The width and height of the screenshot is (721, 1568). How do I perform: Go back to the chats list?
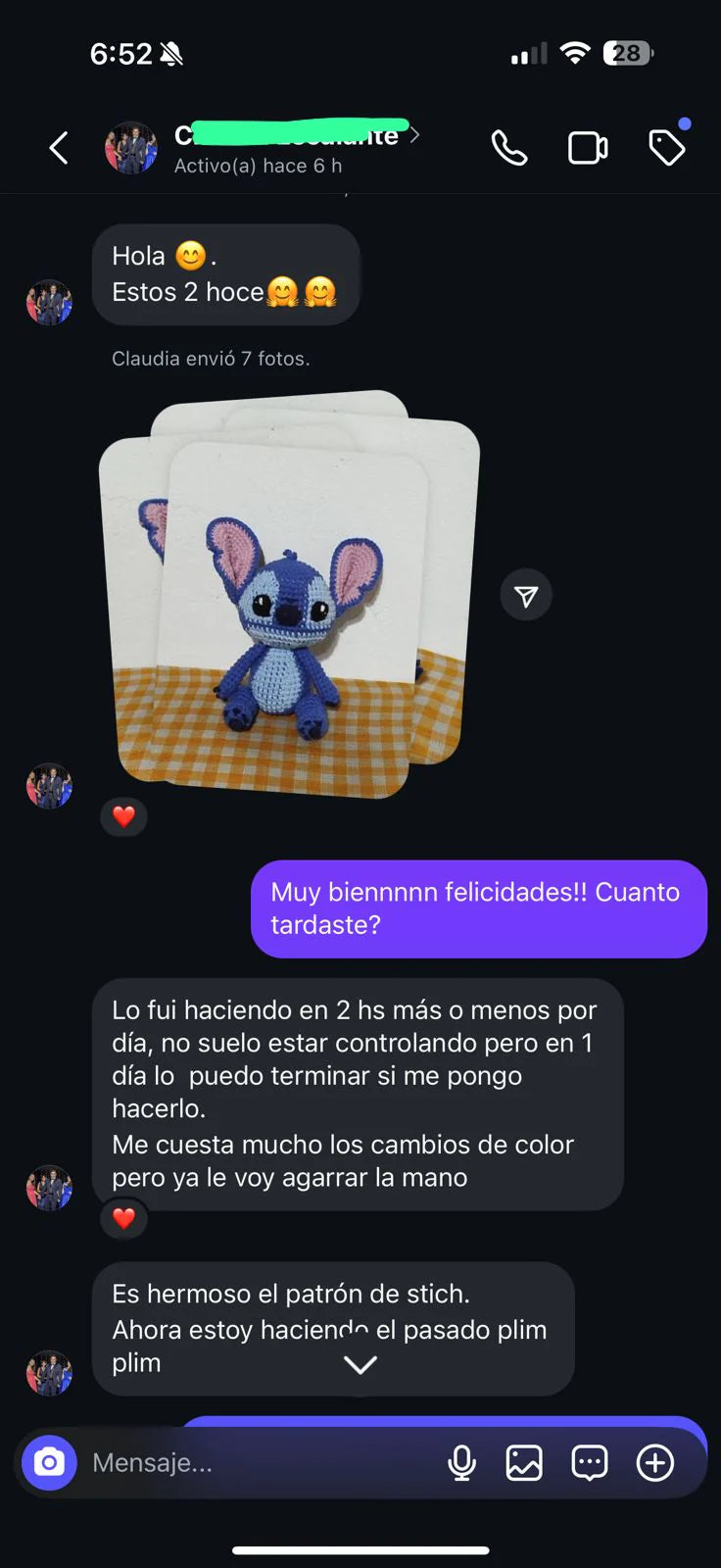tap(59, 148)
